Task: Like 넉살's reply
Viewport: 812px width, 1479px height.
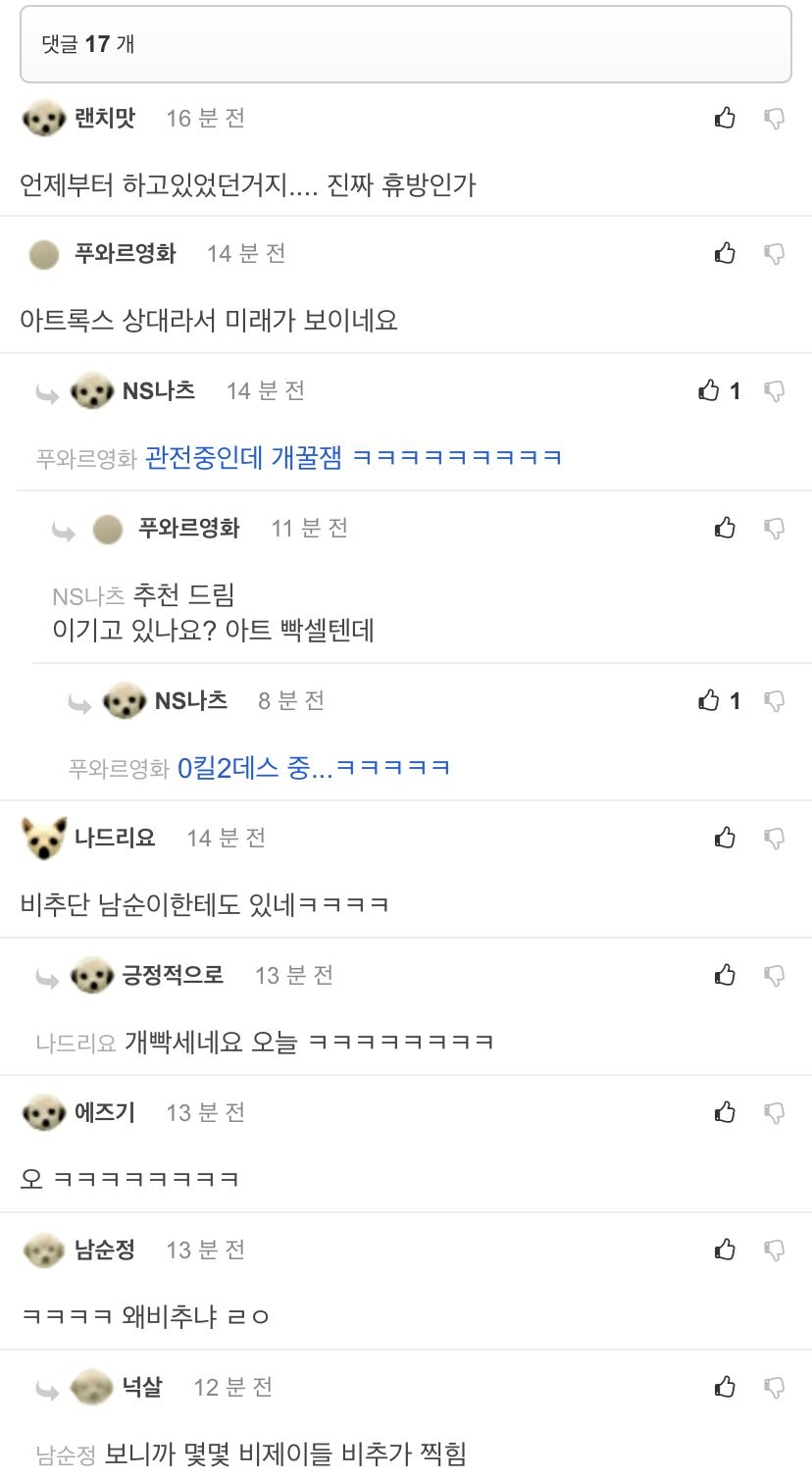Action: [x=725, y=1387]
